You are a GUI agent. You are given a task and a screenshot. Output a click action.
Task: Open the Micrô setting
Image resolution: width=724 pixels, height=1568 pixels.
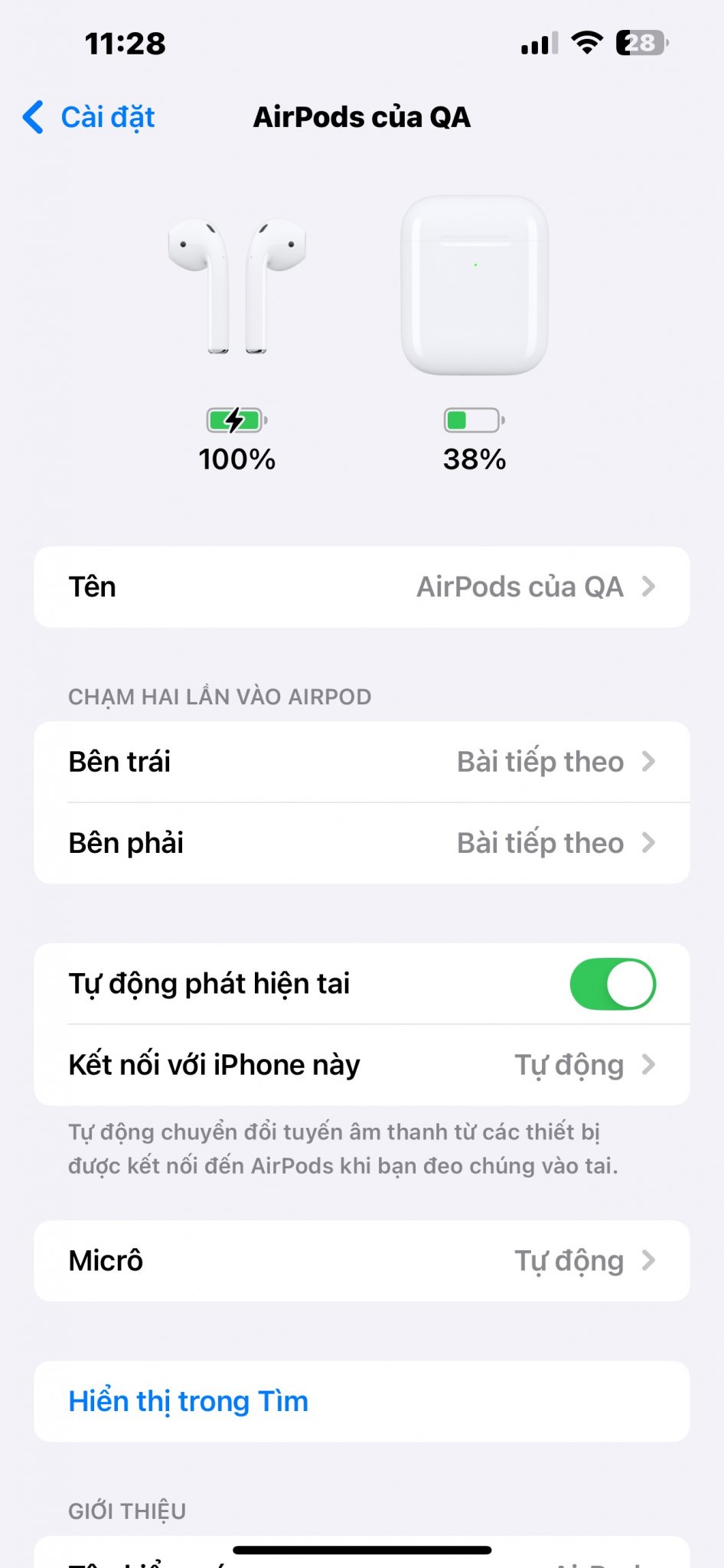pos(361,1261)
